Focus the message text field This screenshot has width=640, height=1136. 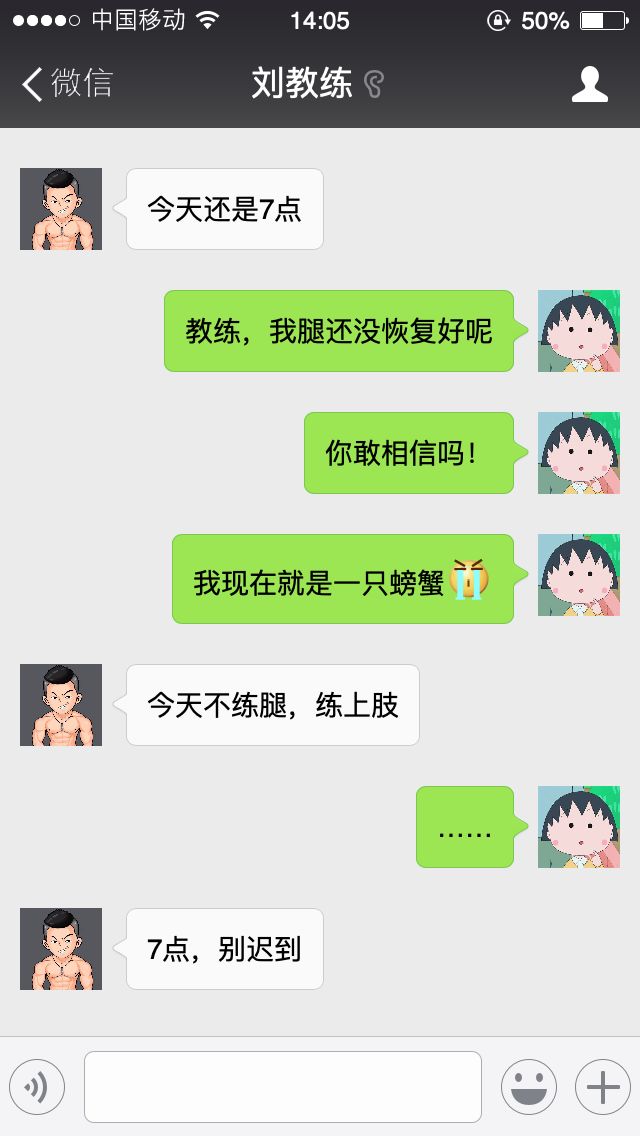click(282, 1086)
